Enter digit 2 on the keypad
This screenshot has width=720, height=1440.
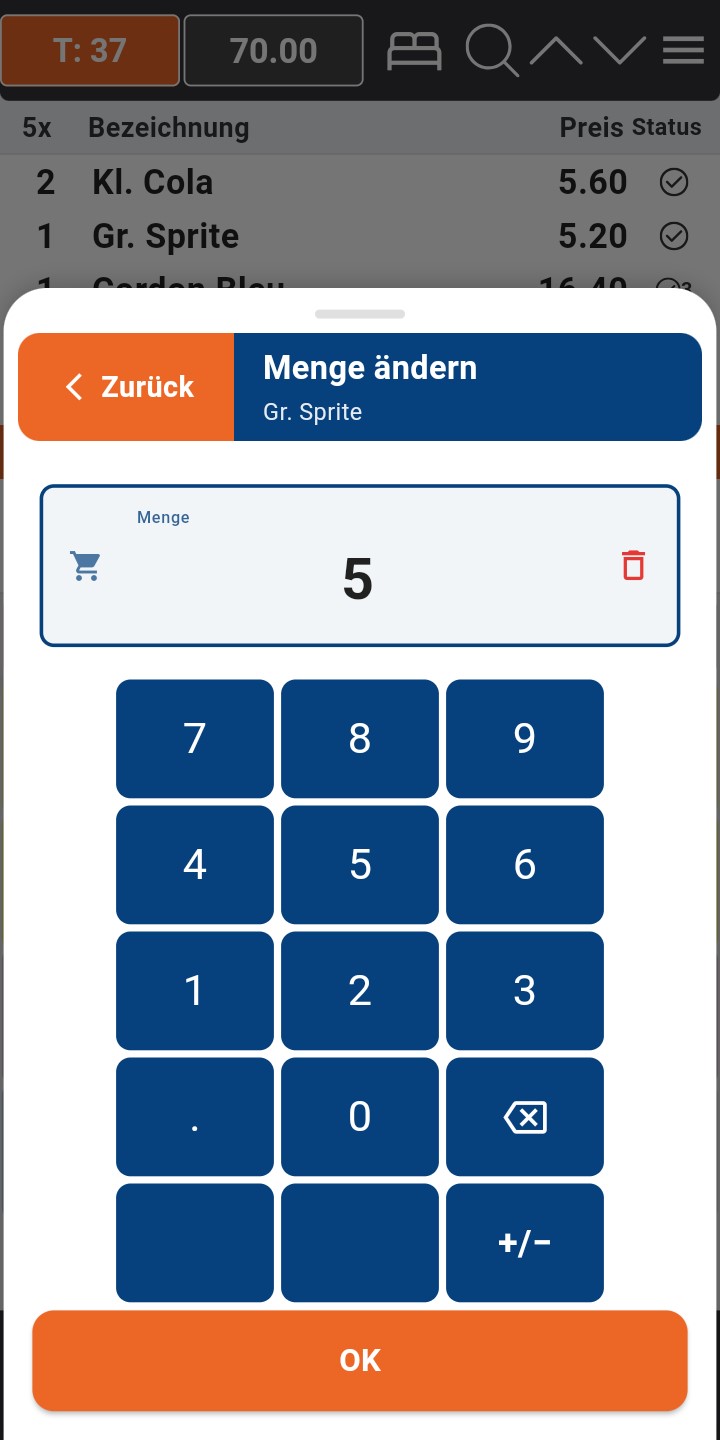click(360, 990)
